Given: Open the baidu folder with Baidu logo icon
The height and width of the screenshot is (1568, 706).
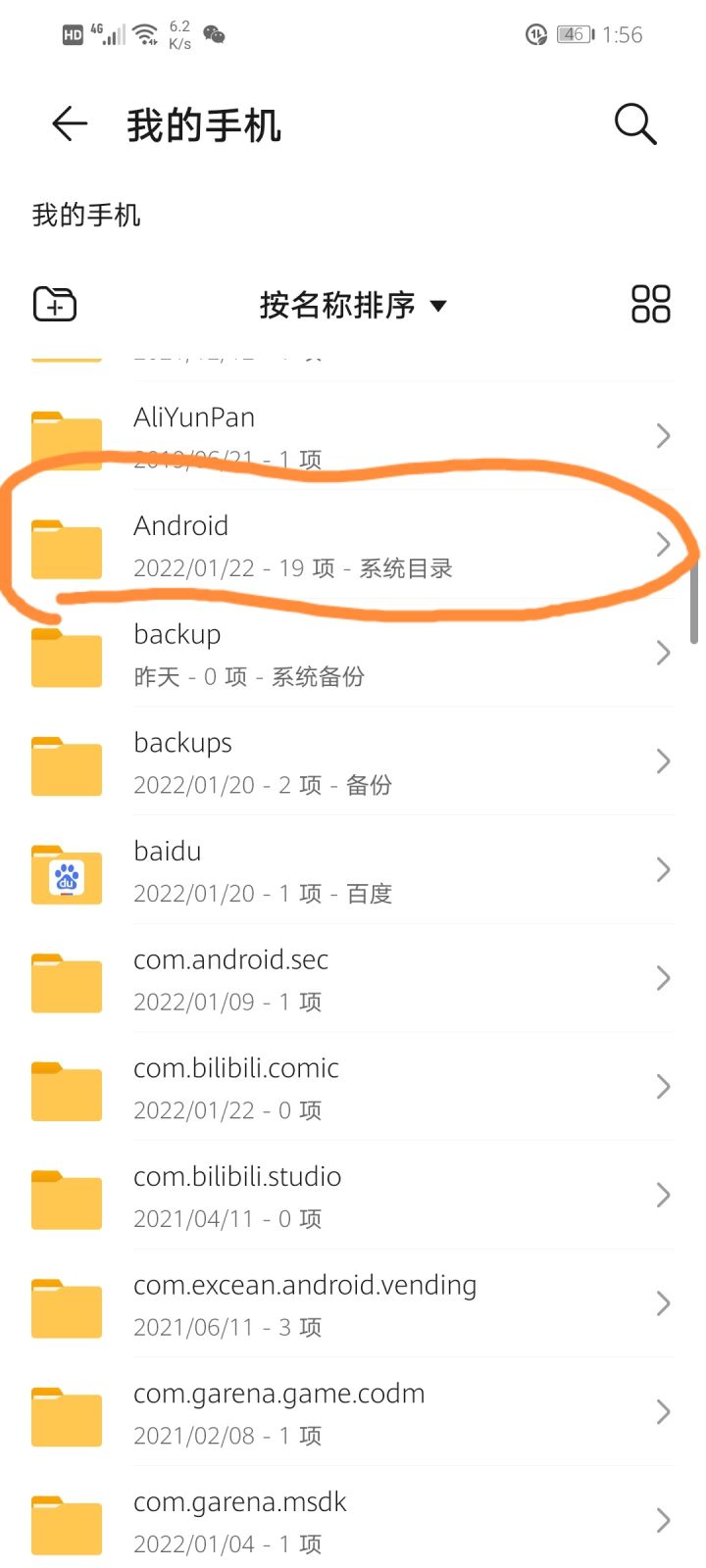Looking at the screenshot, I should 67,872.
